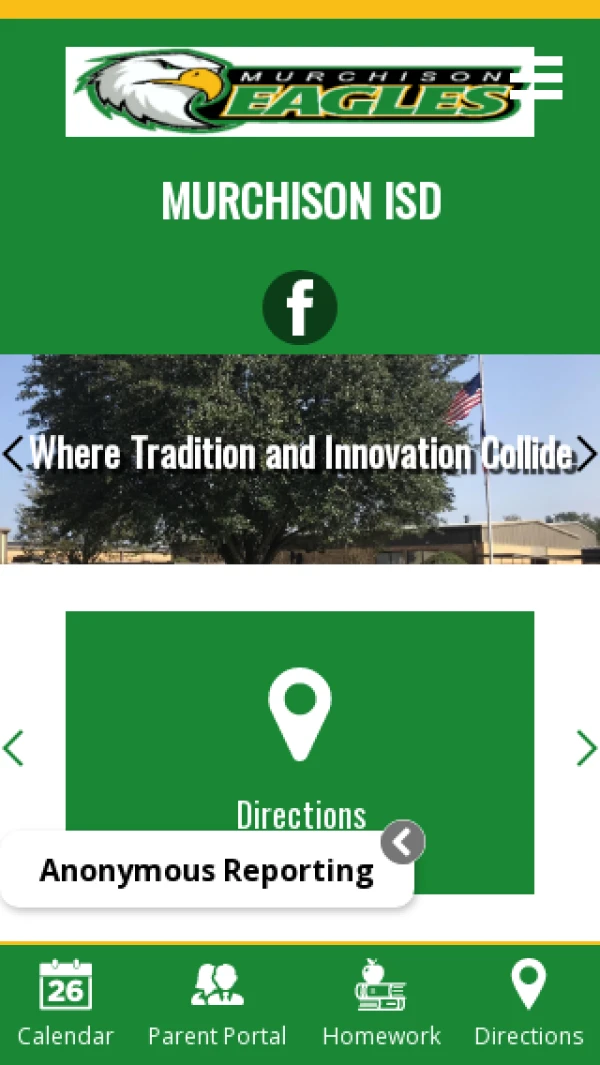
Task: Open Calendar from bottom bar
Action: click(65, 1003)
